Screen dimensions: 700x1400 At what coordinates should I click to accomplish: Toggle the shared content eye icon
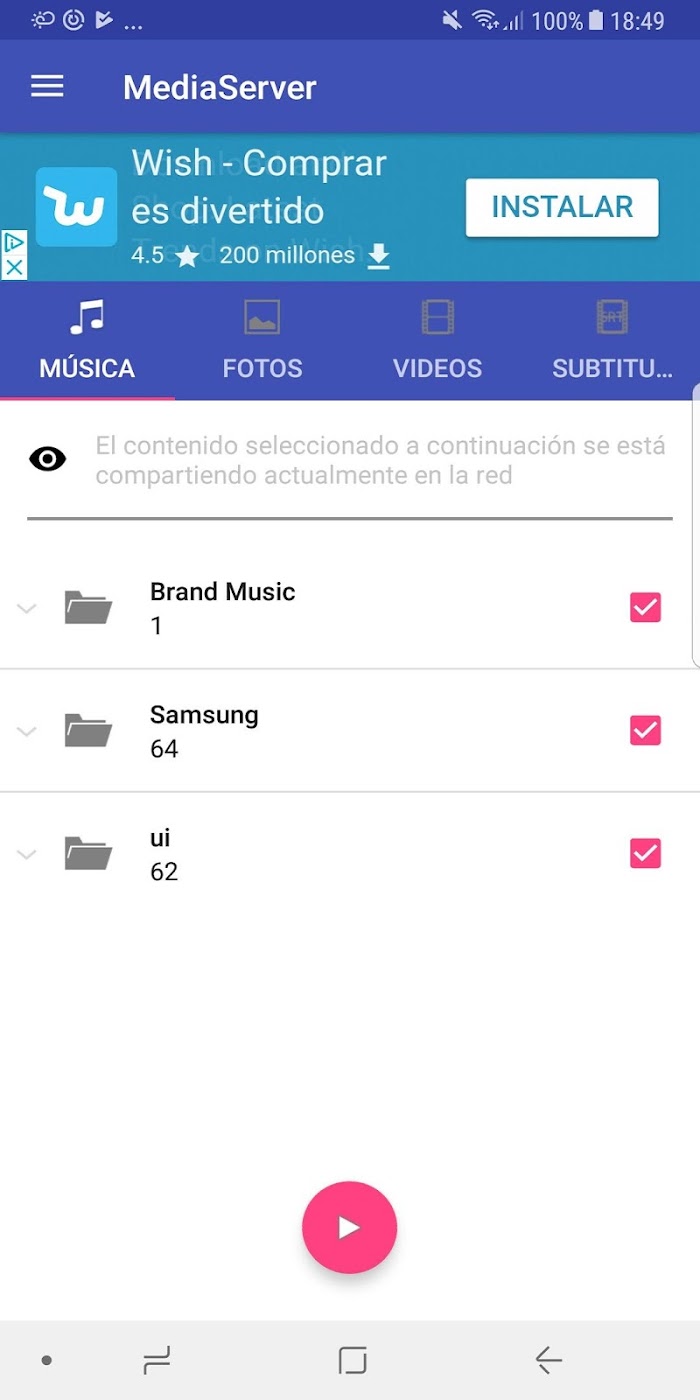(48, 460)
